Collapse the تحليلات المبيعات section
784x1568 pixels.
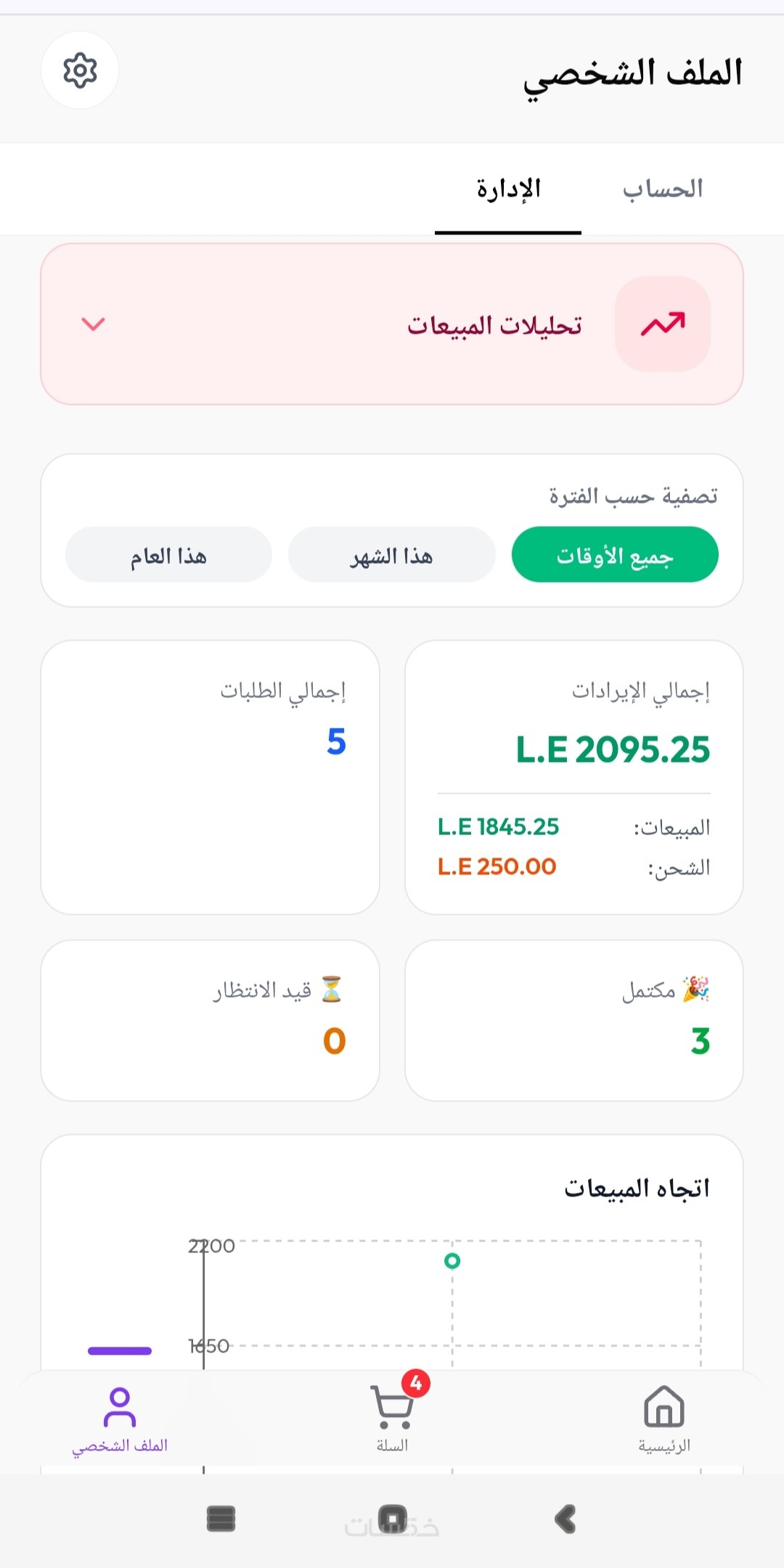pyautogui.click(x=93, y=324)
